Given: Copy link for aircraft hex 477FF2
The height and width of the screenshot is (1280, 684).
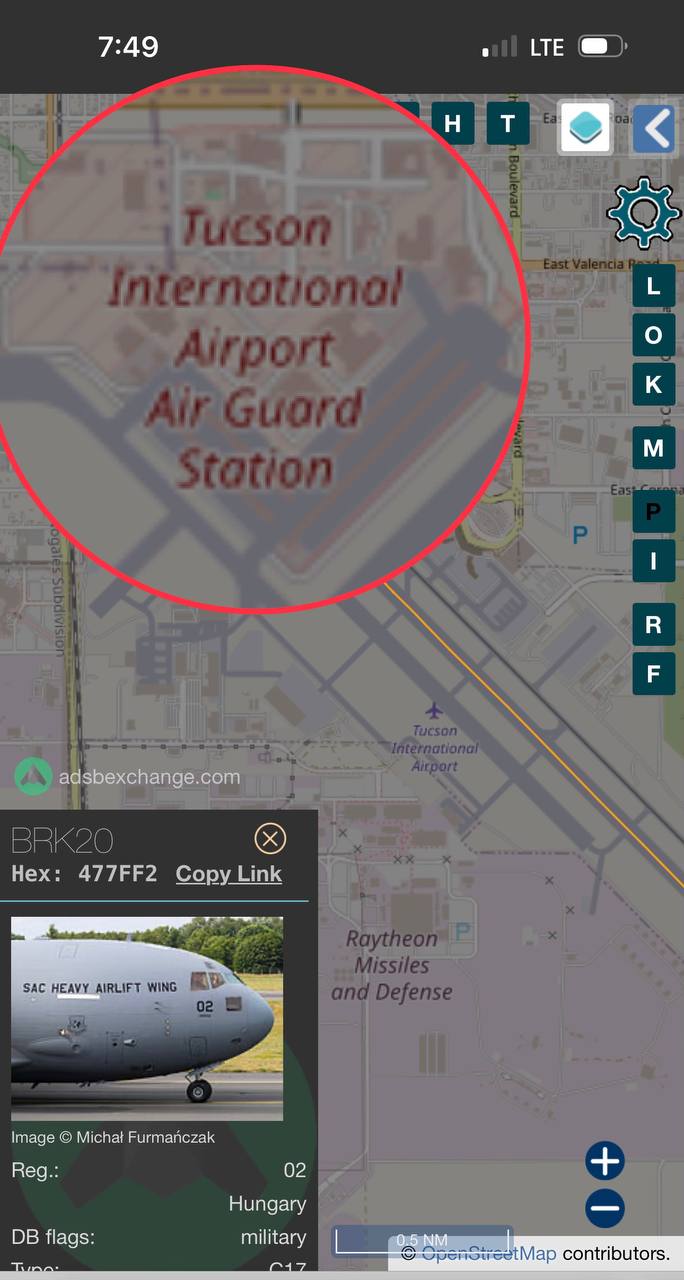Looking at the screenshot, I should (x=229, y=874).
